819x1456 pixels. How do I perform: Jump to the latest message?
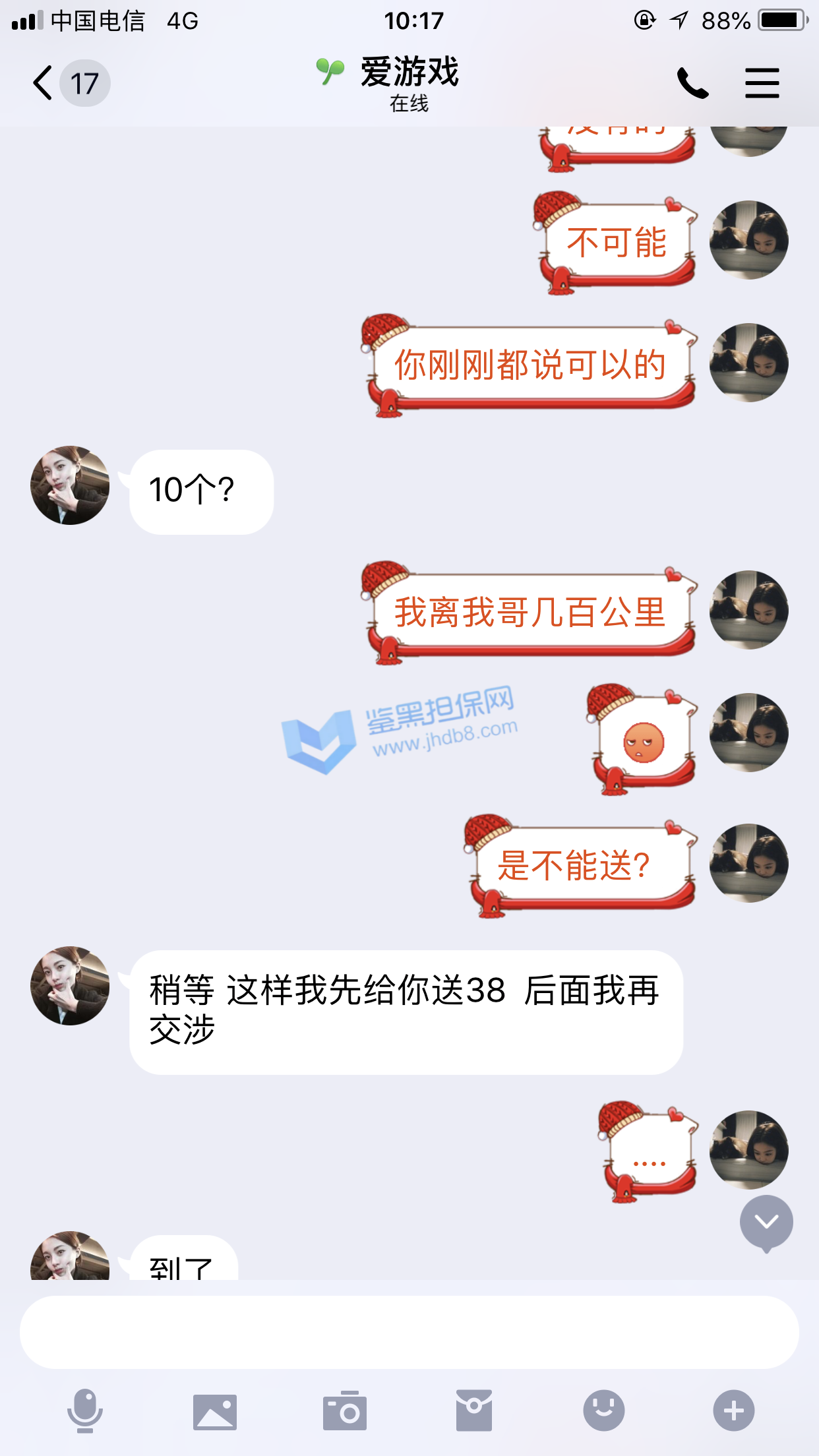tap(766, 1223)
